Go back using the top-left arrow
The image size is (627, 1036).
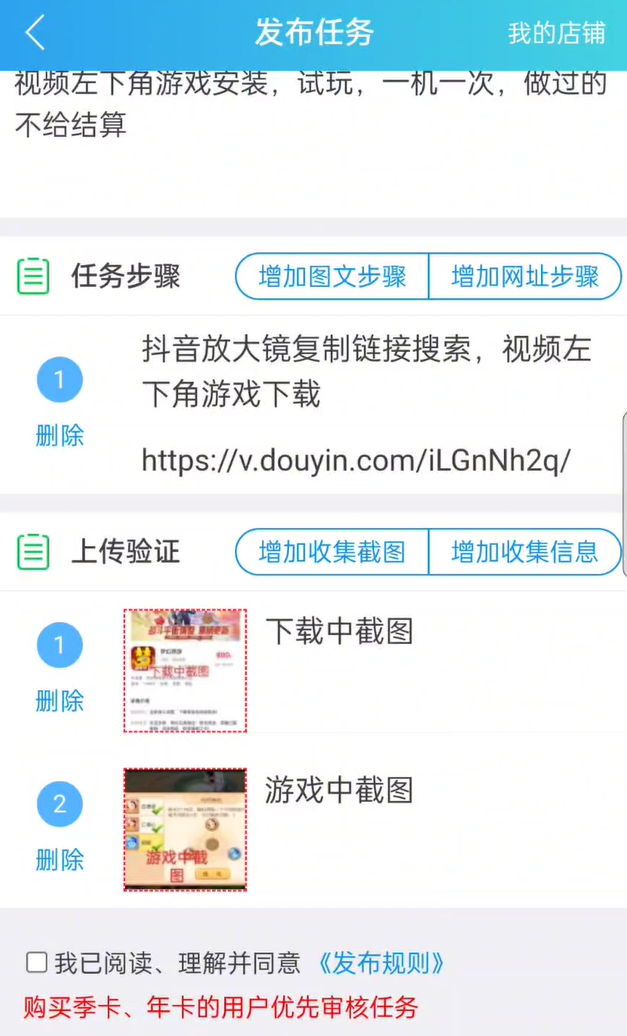pos(36,33)
